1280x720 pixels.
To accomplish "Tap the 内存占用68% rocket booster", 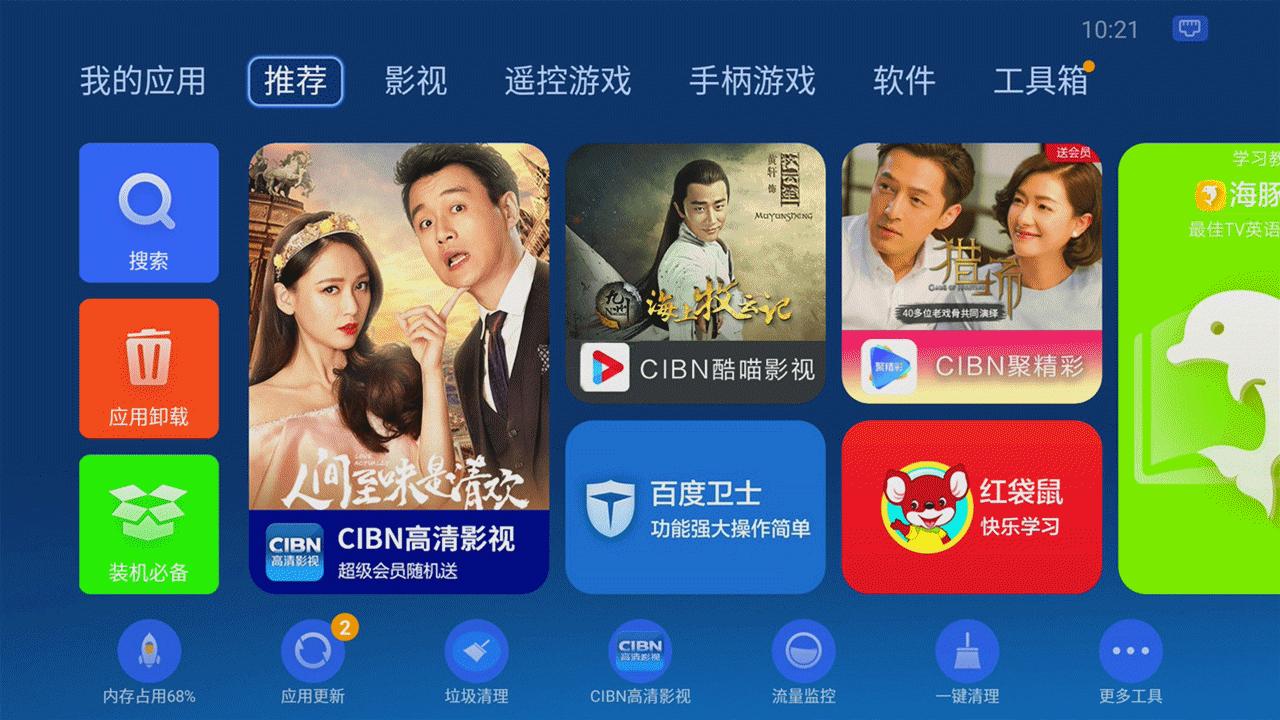I will (149, 652).
